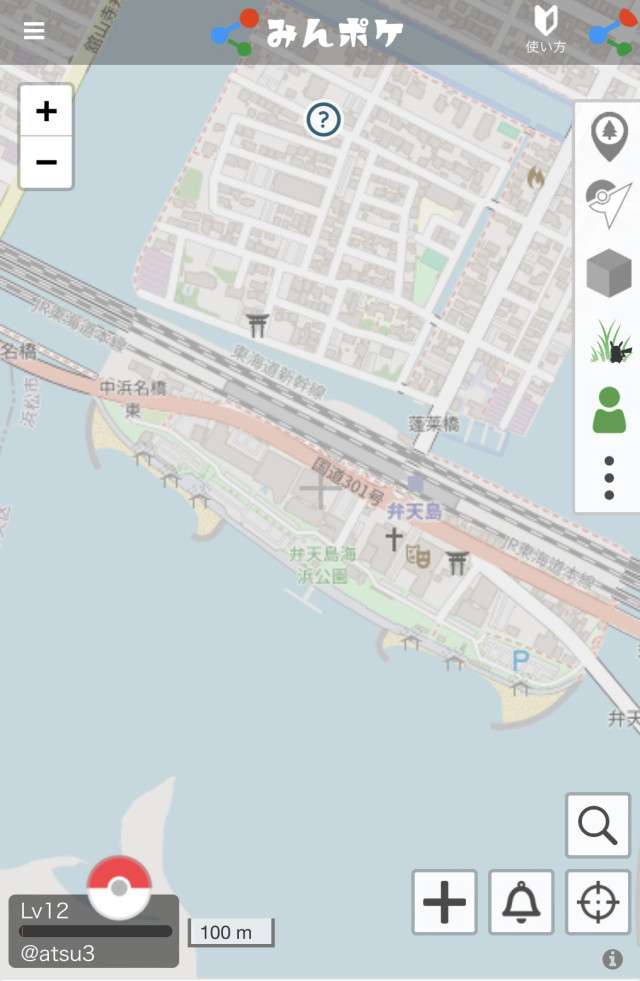Screen dimensions: 640x981
Task: Open the three-dot more options
Action: click(x=609, y=479)
